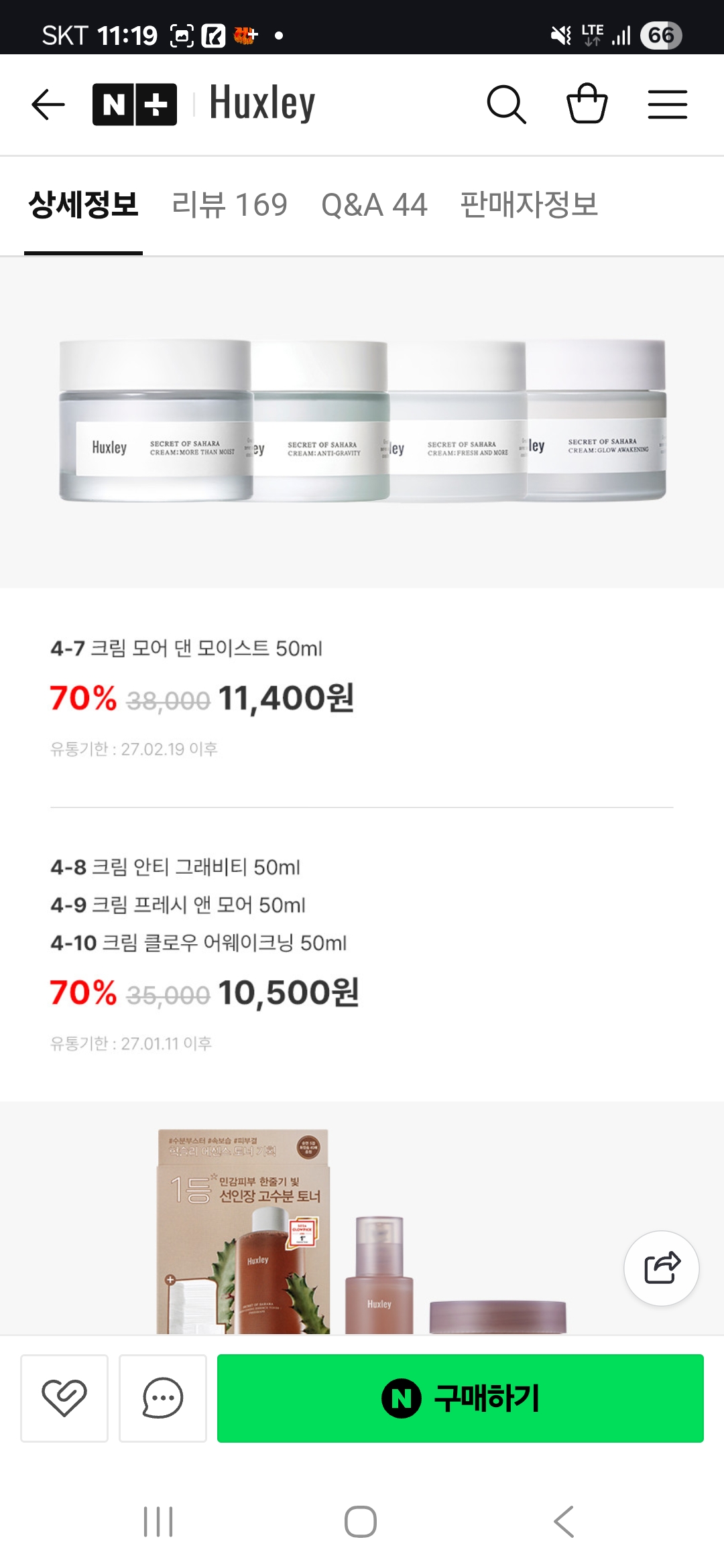Tap the green 구매하기 button
This screenshot has height=1568, width=724.
[x=461, y=1398]
